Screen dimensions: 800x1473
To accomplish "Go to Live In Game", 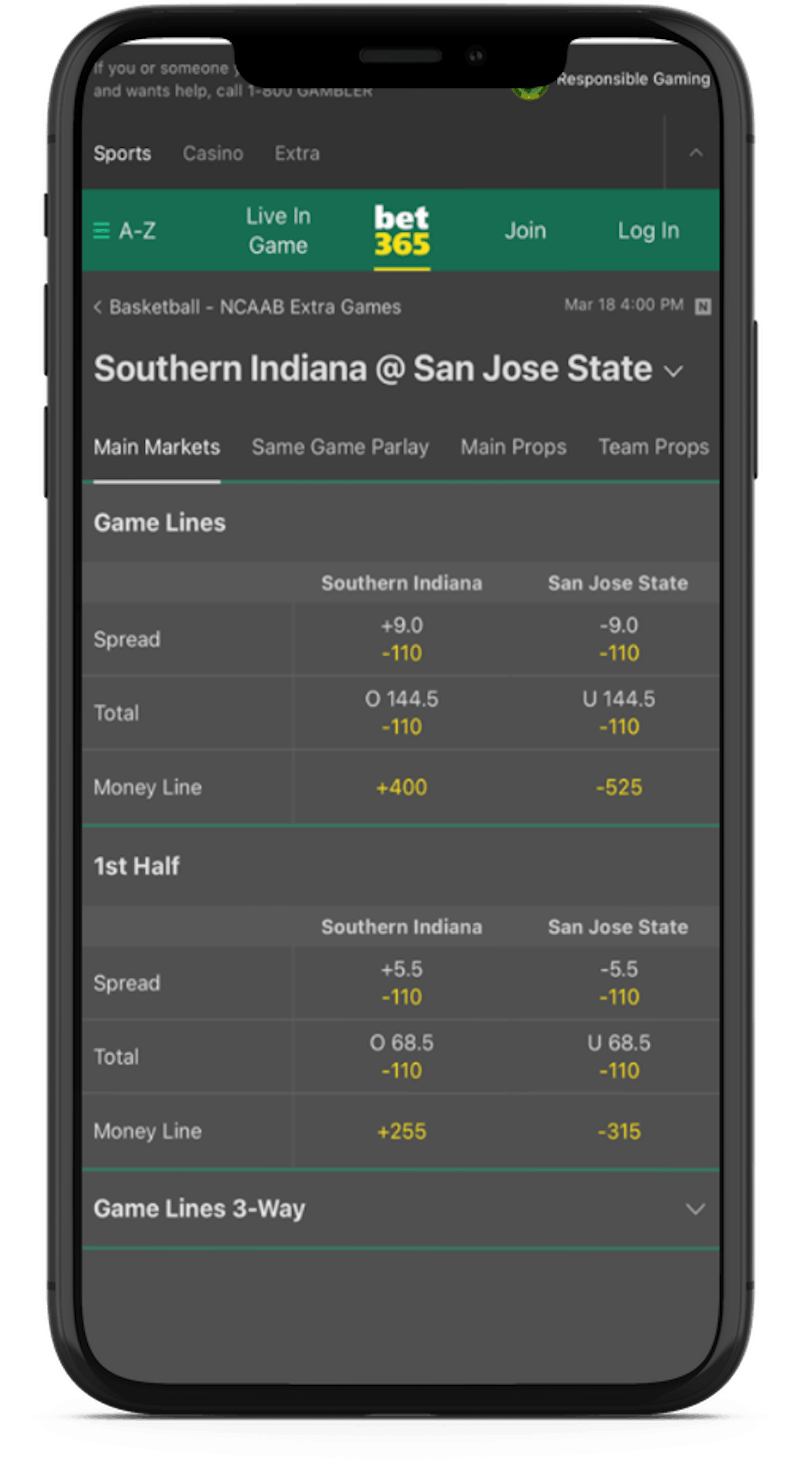I will (x=278, y=231).
